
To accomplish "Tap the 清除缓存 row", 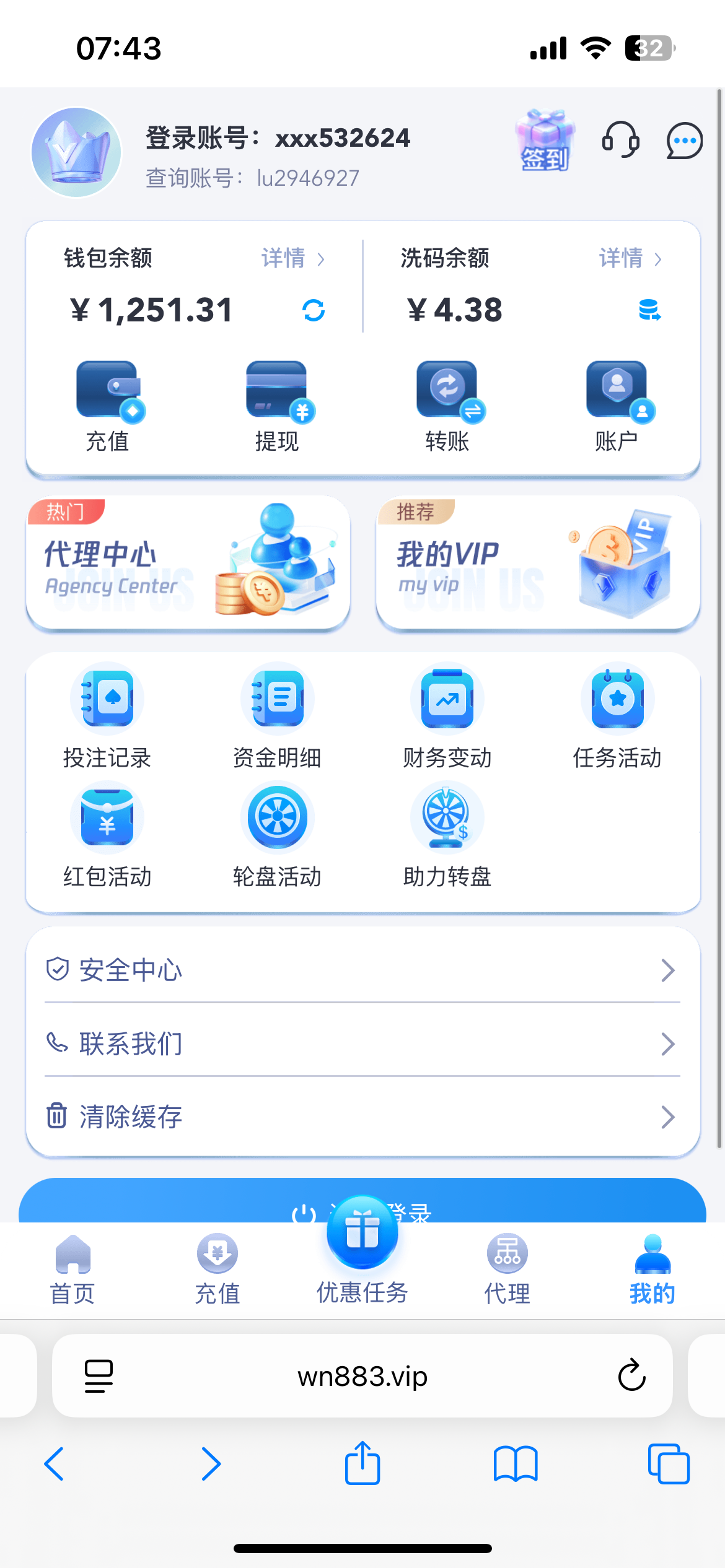I will (362, 1117).
